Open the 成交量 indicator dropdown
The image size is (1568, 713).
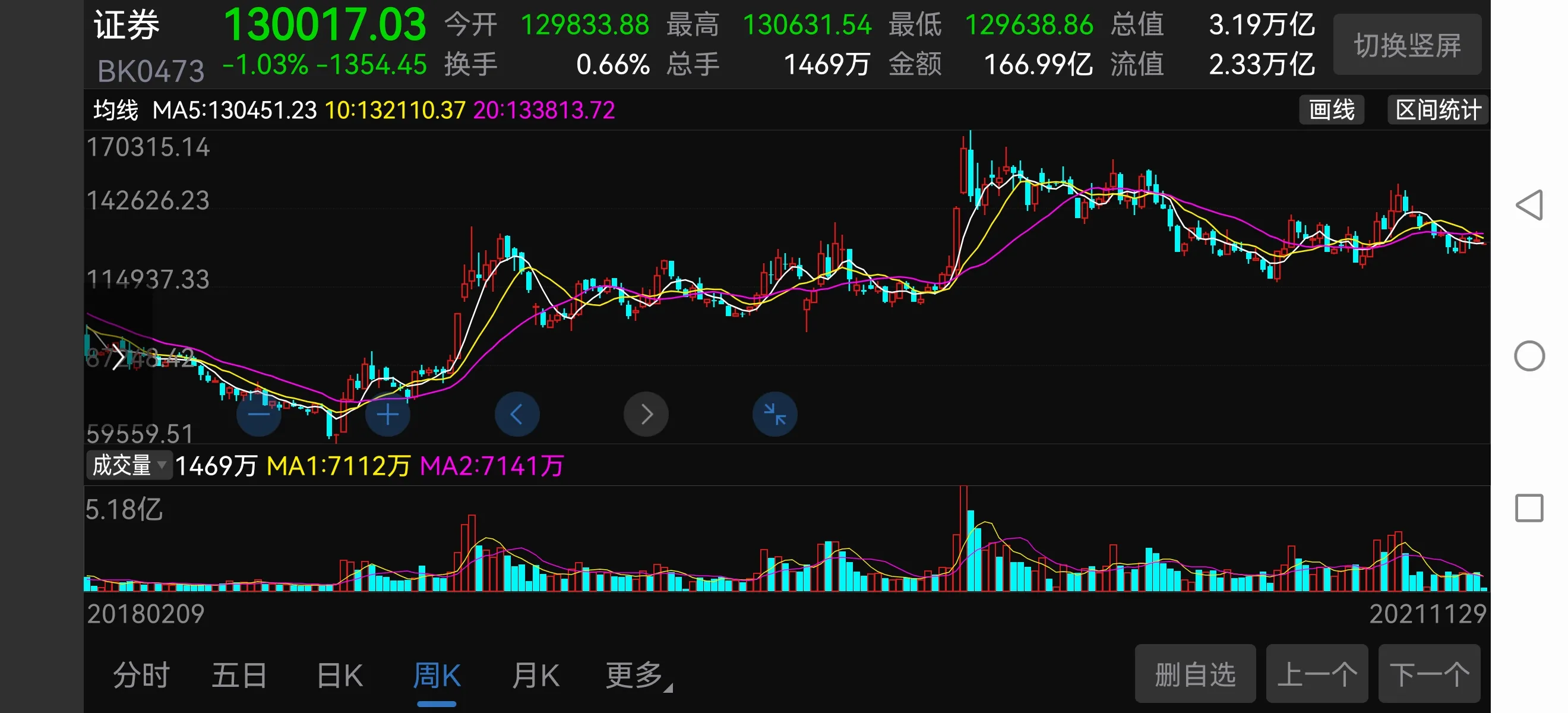(x=128, y=466)
